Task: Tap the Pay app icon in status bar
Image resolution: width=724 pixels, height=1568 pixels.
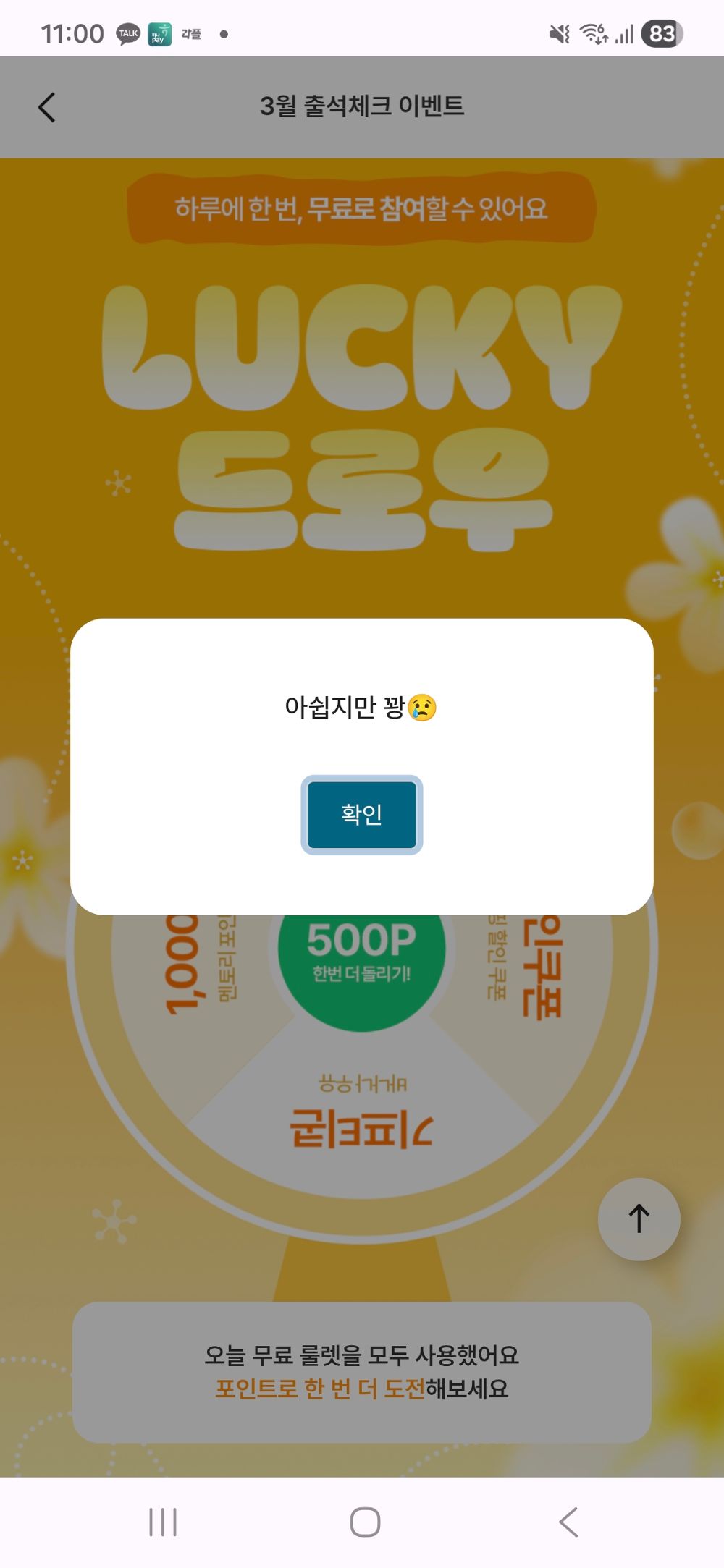Action: pos(159,32)
